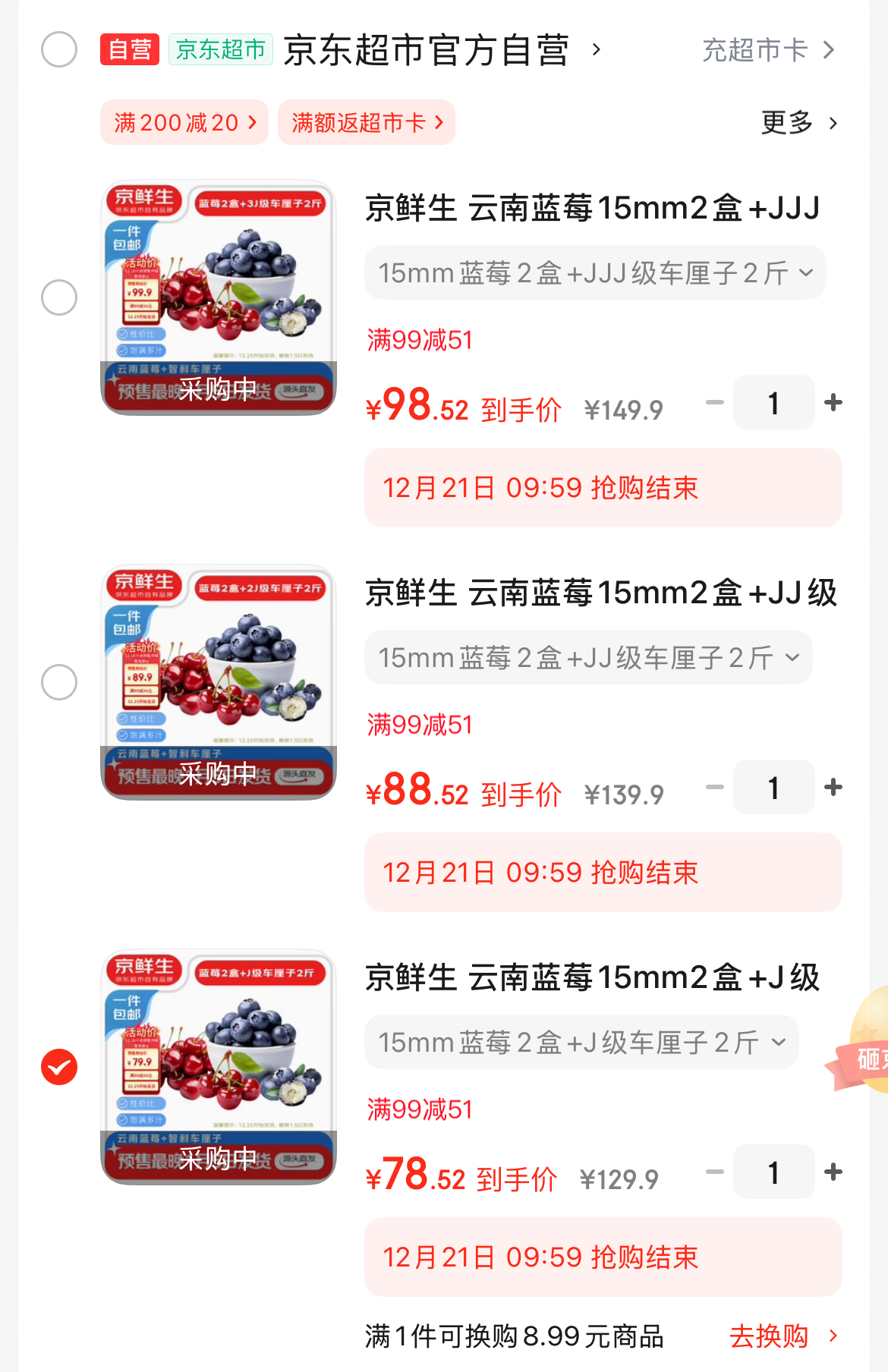Screen dimensions: 888x1372
Task: Expand the 15mm蓝莓2盒+JJJ级车厘子2斤 spec dropdown
Action: click(595, 272)
